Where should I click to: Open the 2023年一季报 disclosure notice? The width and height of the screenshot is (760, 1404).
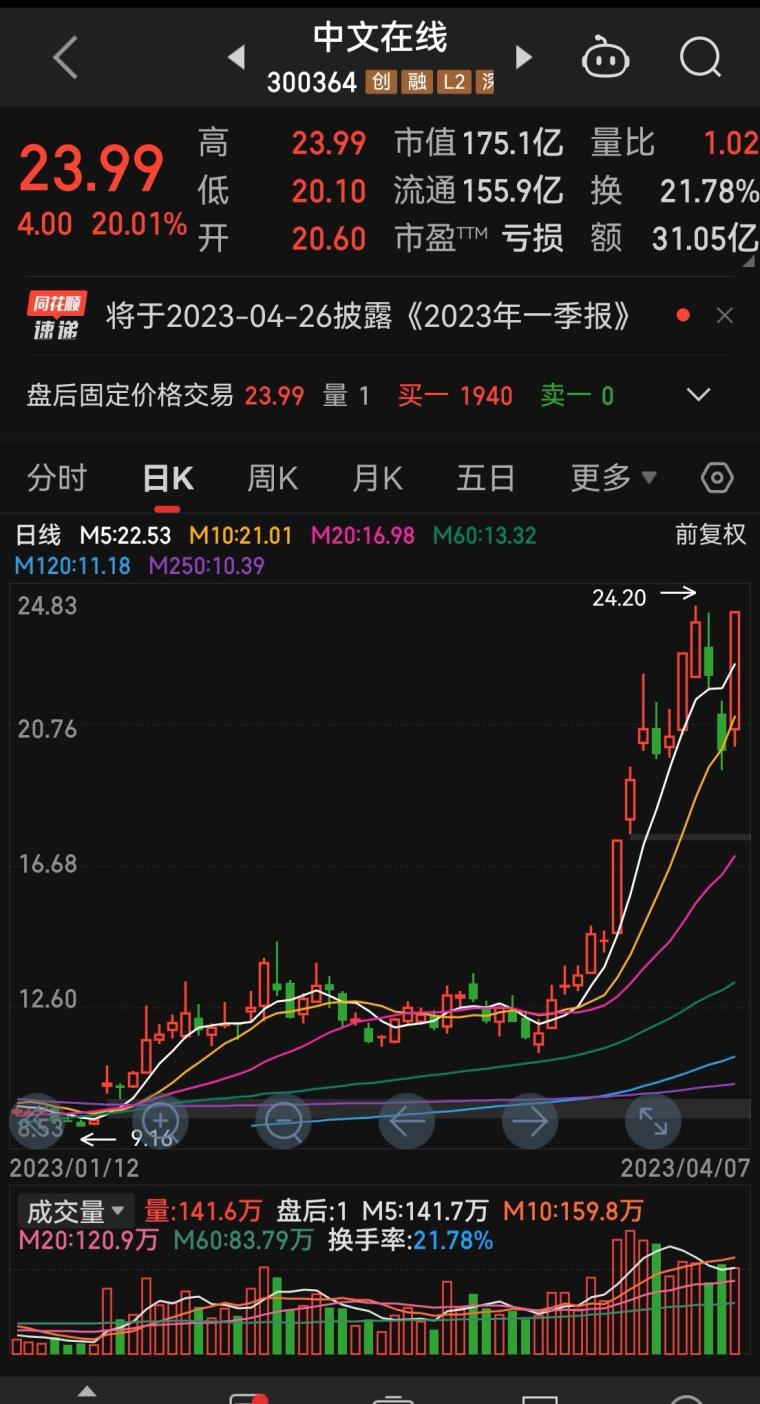point(368,316)
